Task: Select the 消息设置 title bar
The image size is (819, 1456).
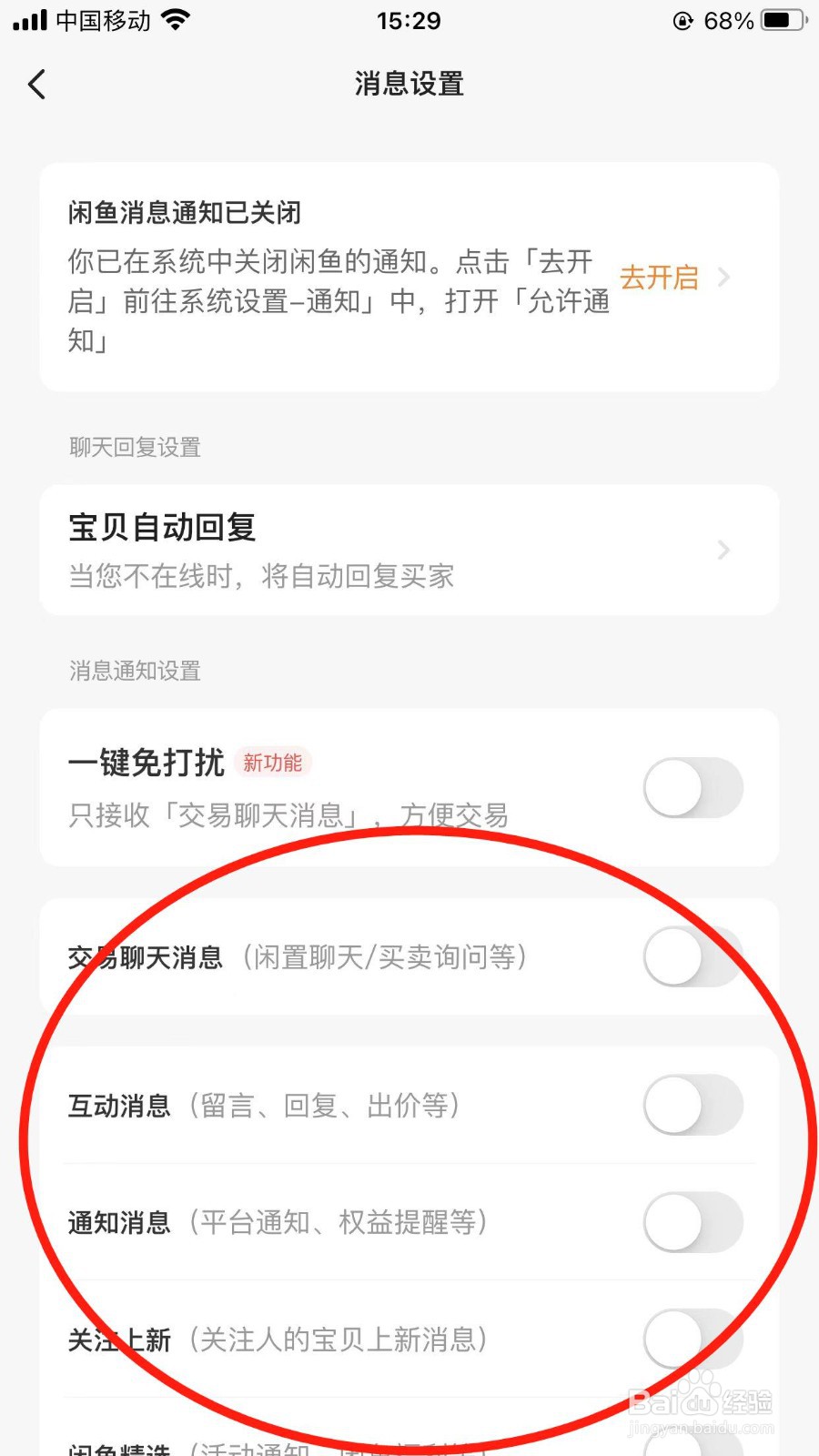Action: (409, 84)
